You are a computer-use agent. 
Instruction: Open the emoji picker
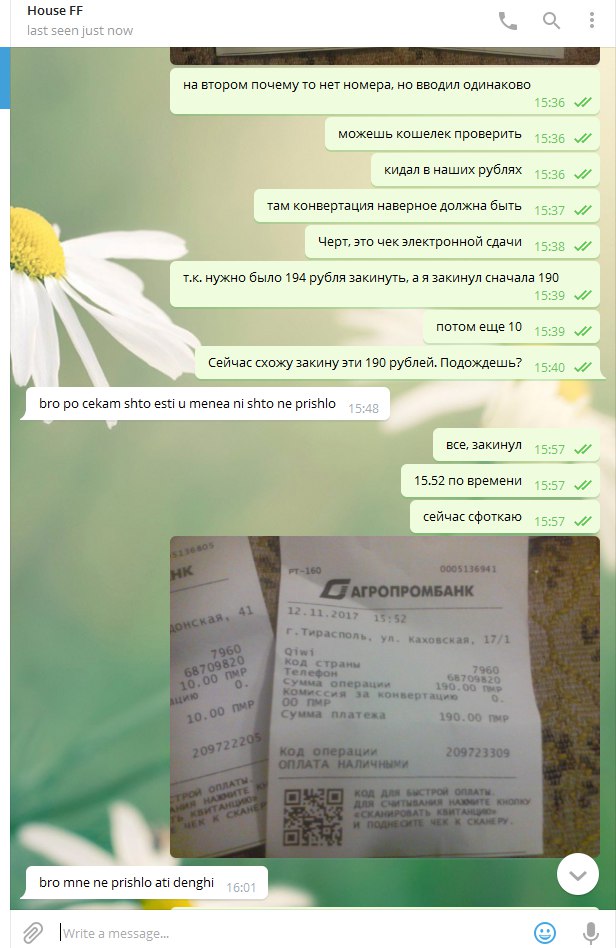coord(545,932)
